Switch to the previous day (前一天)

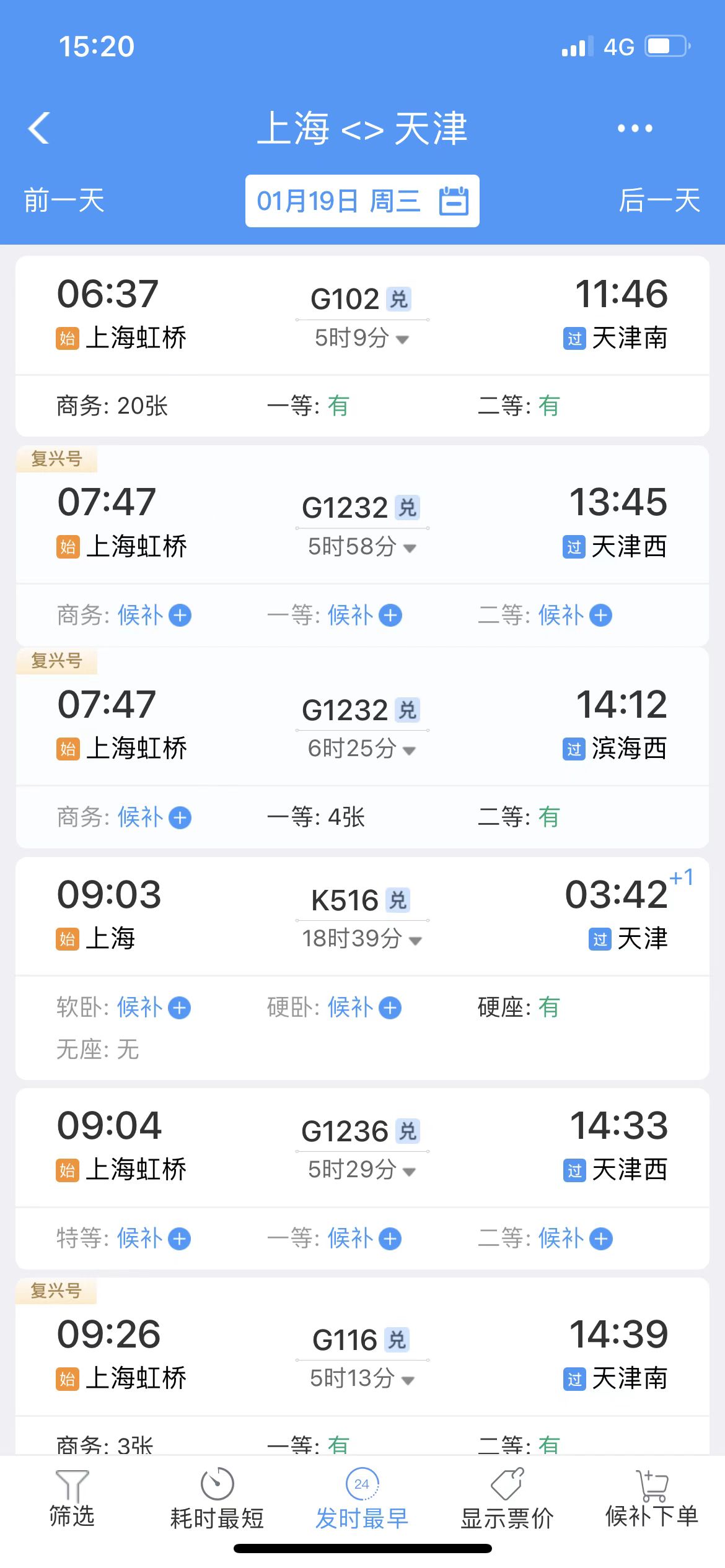64,201
